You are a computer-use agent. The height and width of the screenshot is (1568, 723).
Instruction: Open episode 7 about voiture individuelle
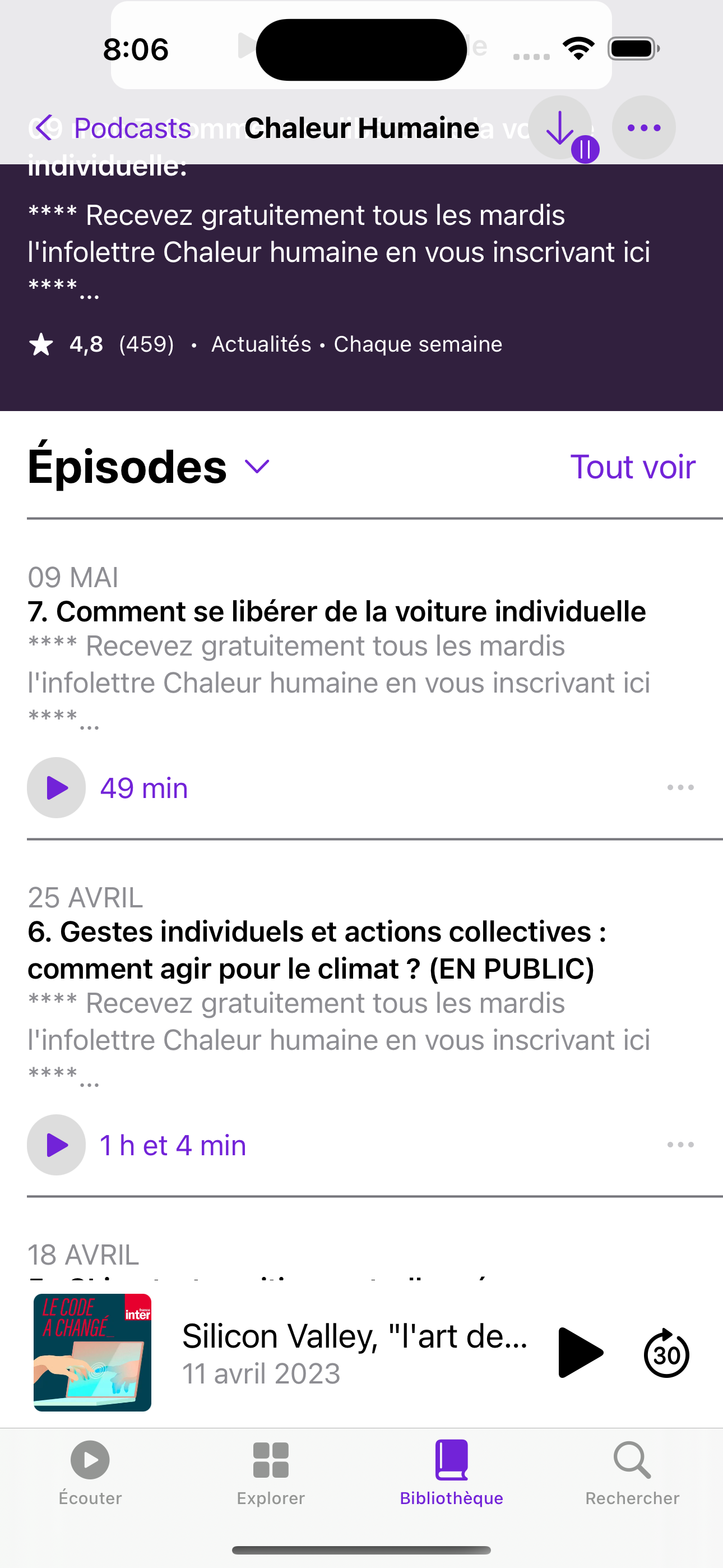(x=336, y=612)
